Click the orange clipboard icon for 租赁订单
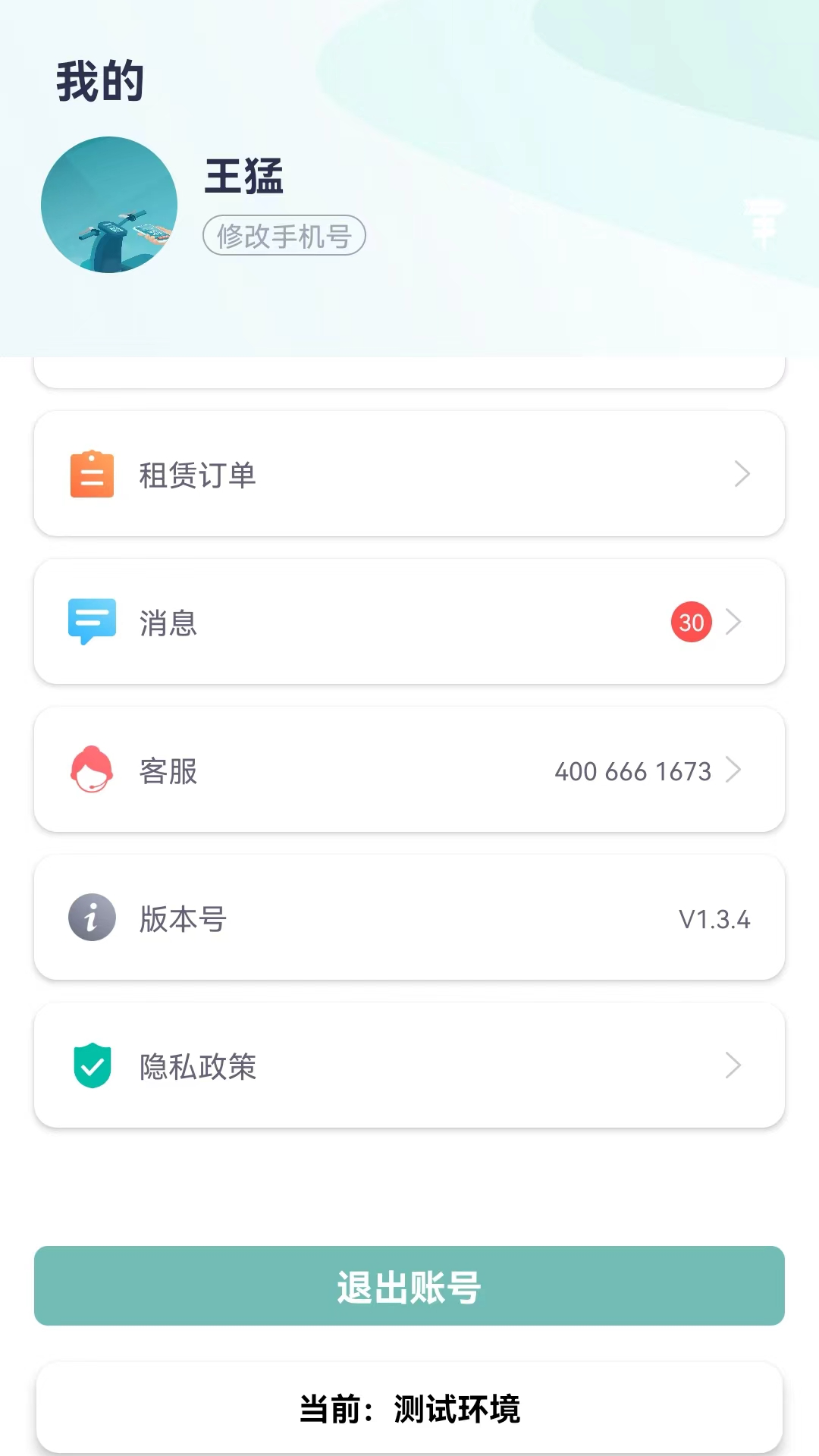 (91, 473)
